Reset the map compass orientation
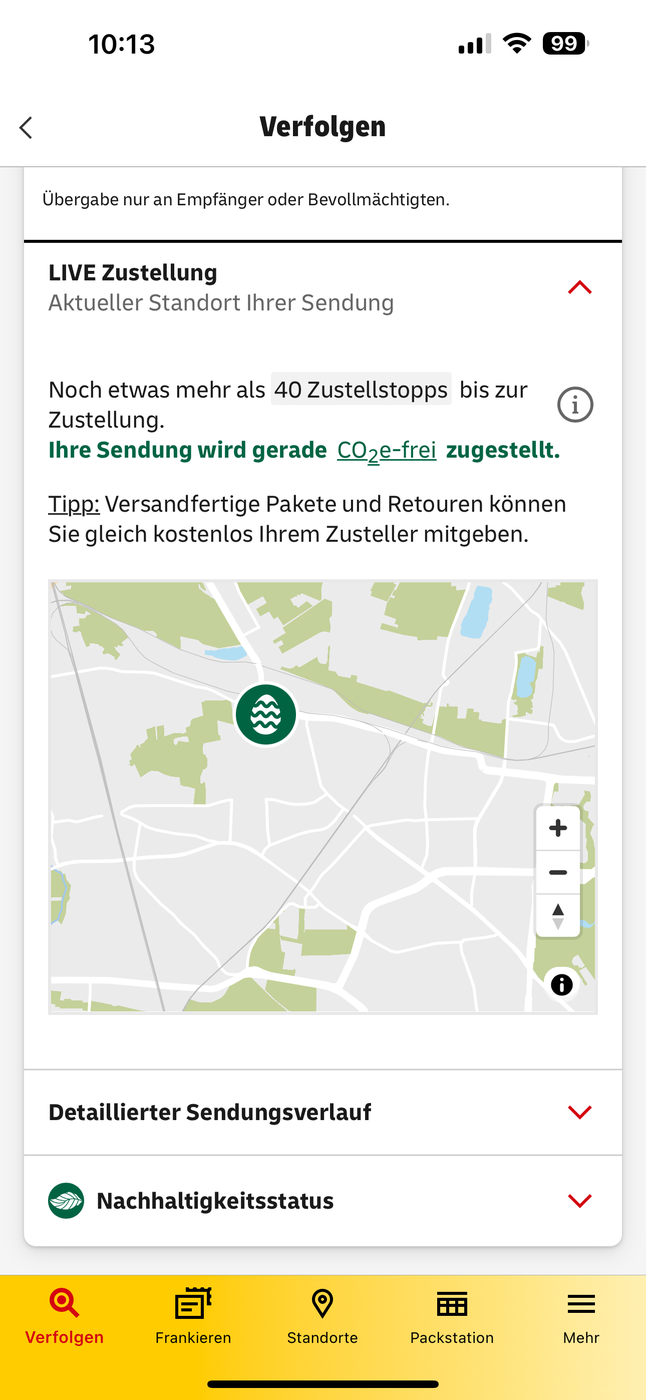 tap(558, 915)
